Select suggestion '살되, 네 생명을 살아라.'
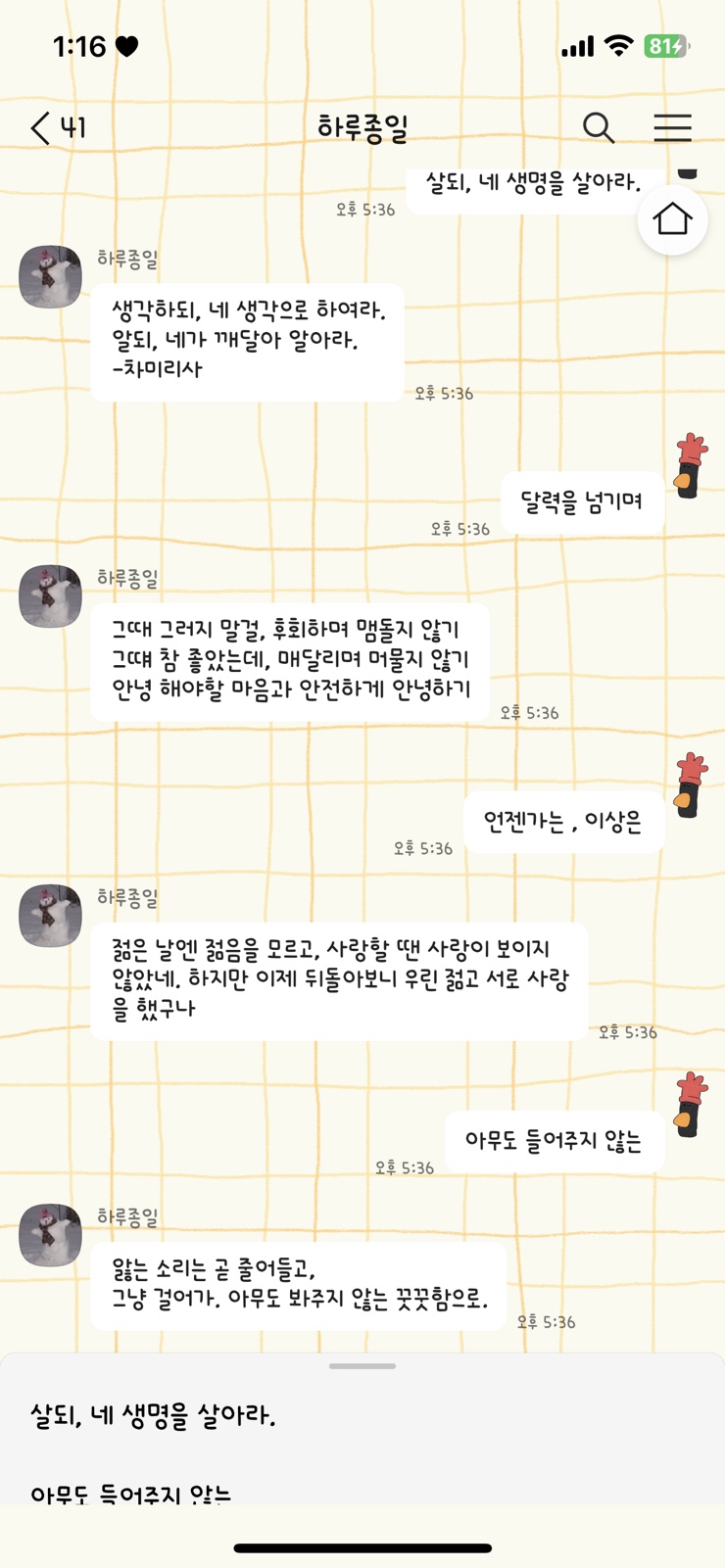Image resolution: width=725 pixels, height=1568 pixels. tap(153, 1416)
